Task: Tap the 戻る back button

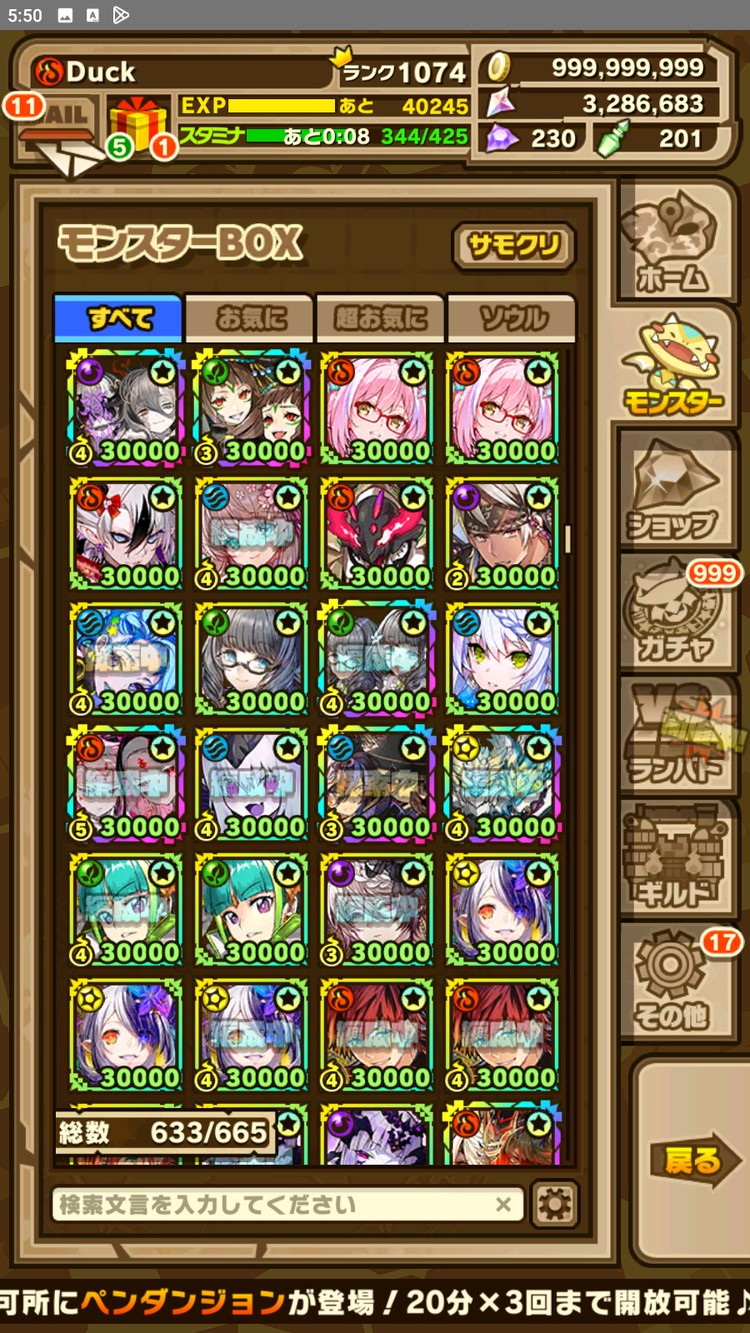Action: [692, 1161]
